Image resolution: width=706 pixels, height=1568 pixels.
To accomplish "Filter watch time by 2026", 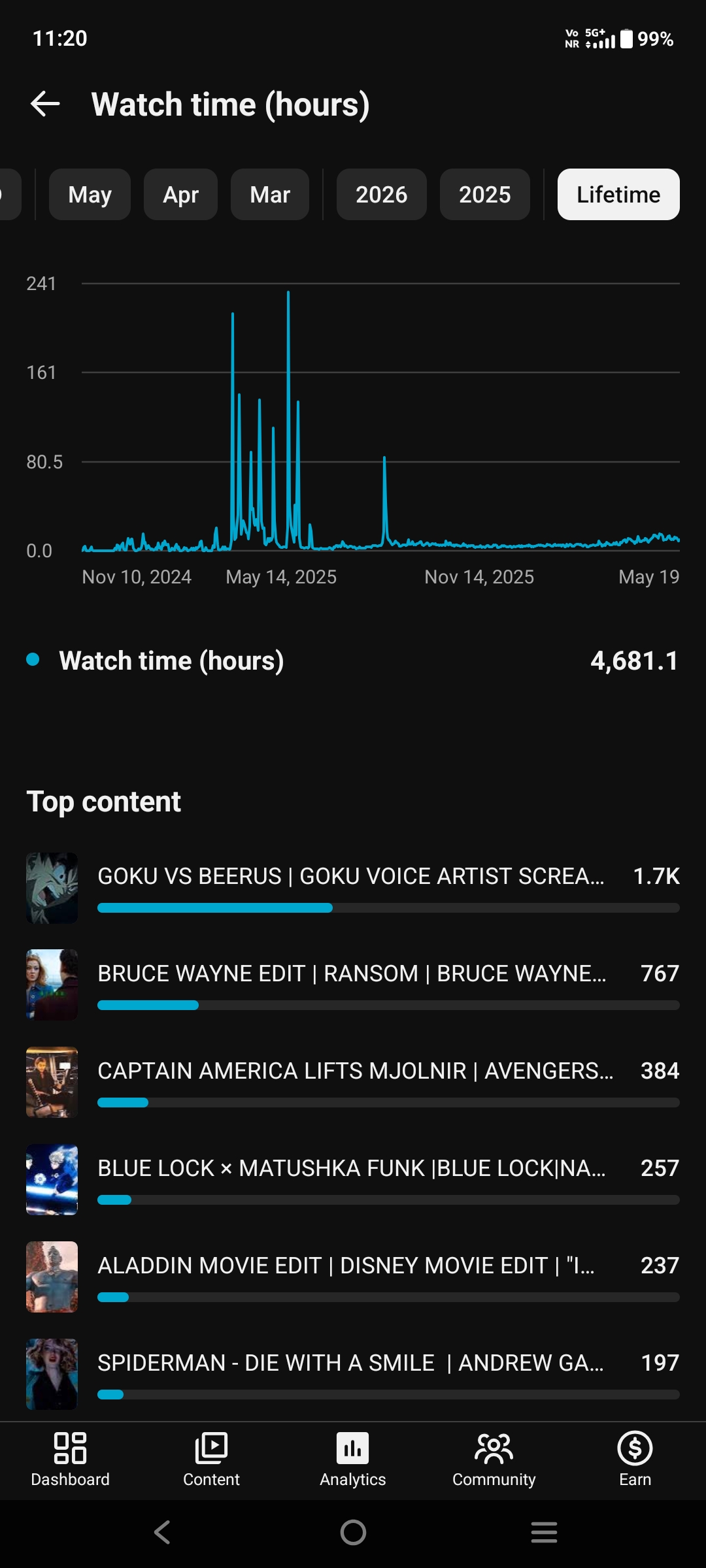I will [x=382, y=195].
